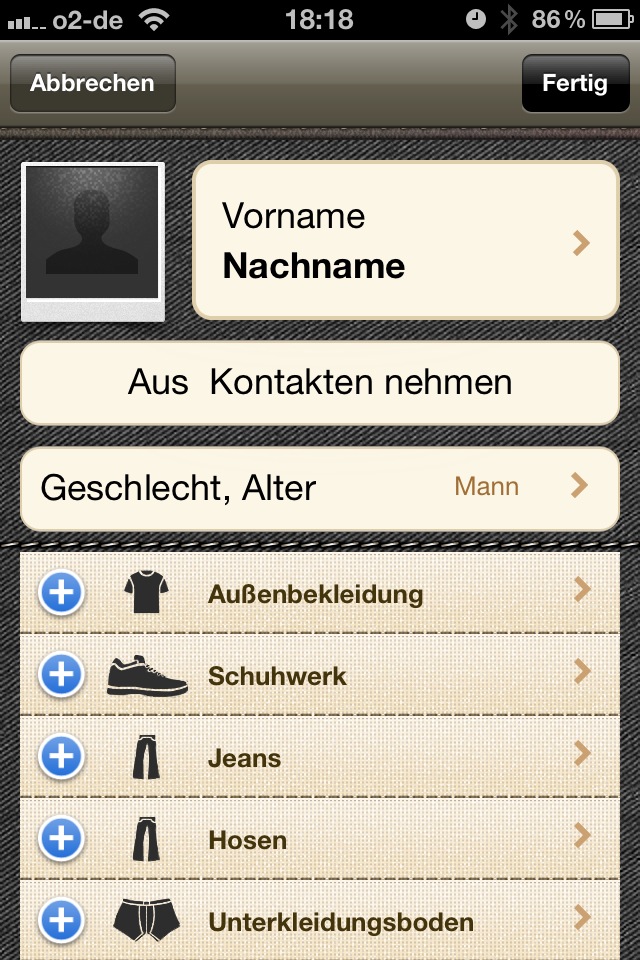The width and height of the screenshot is (640, 960).
Task: Confirm with the Fertig button
Action: click(x=574, y=83)
